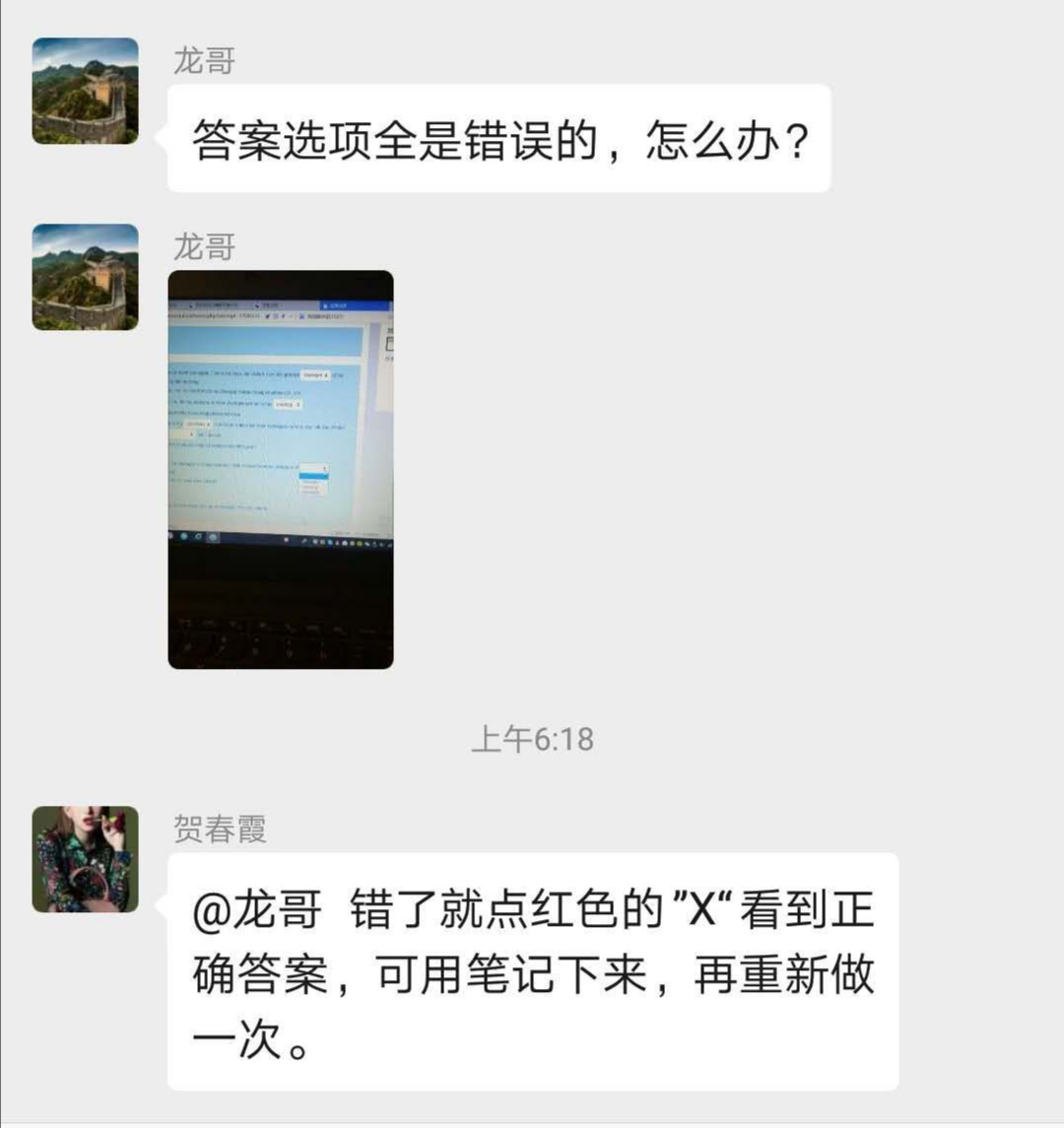Tap 龙哥's avatar next to the photo message
1064x1128 pixels.
(x=86, y=276)
